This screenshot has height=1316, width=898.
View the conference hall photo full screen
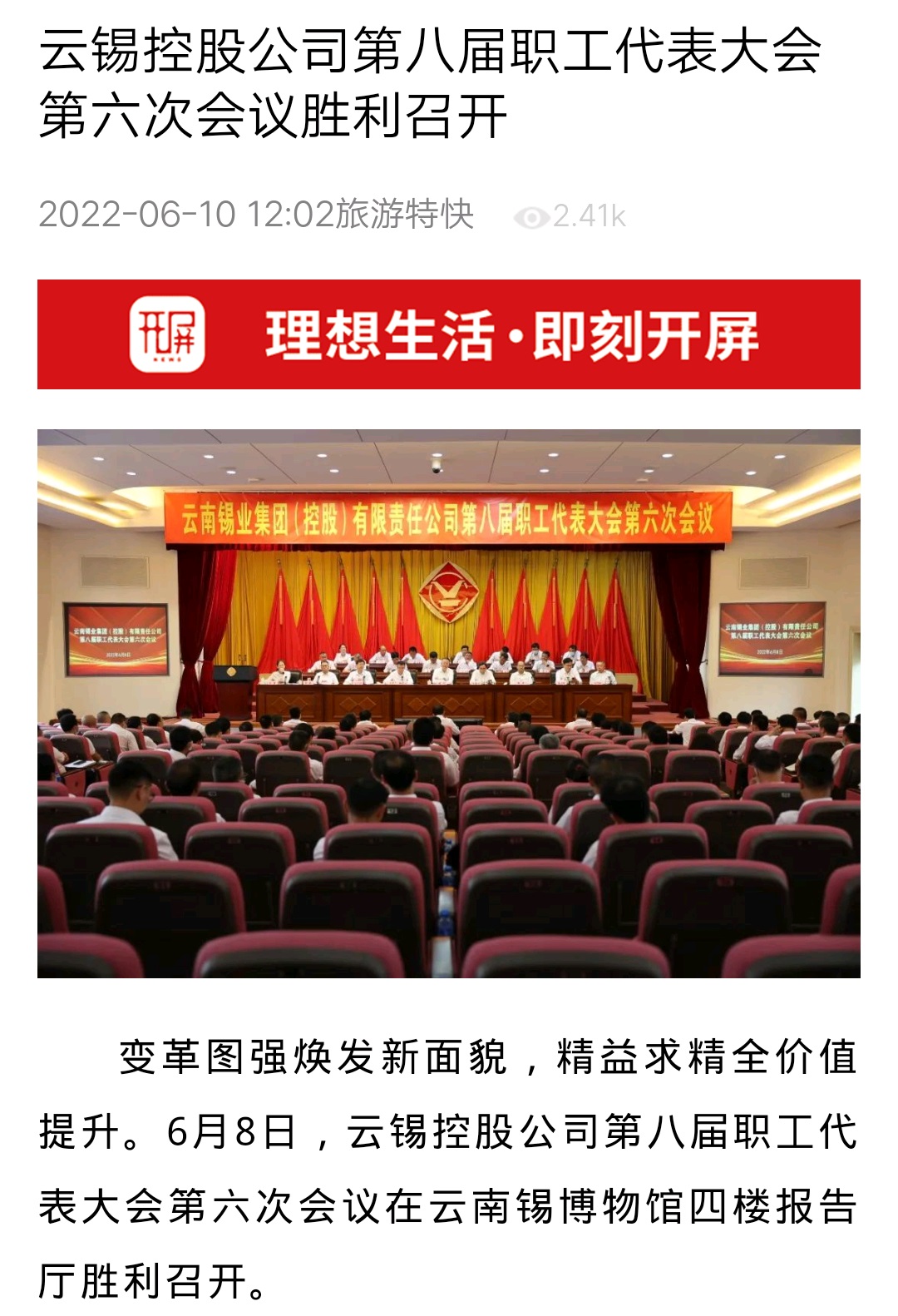(x=449, y=703)
